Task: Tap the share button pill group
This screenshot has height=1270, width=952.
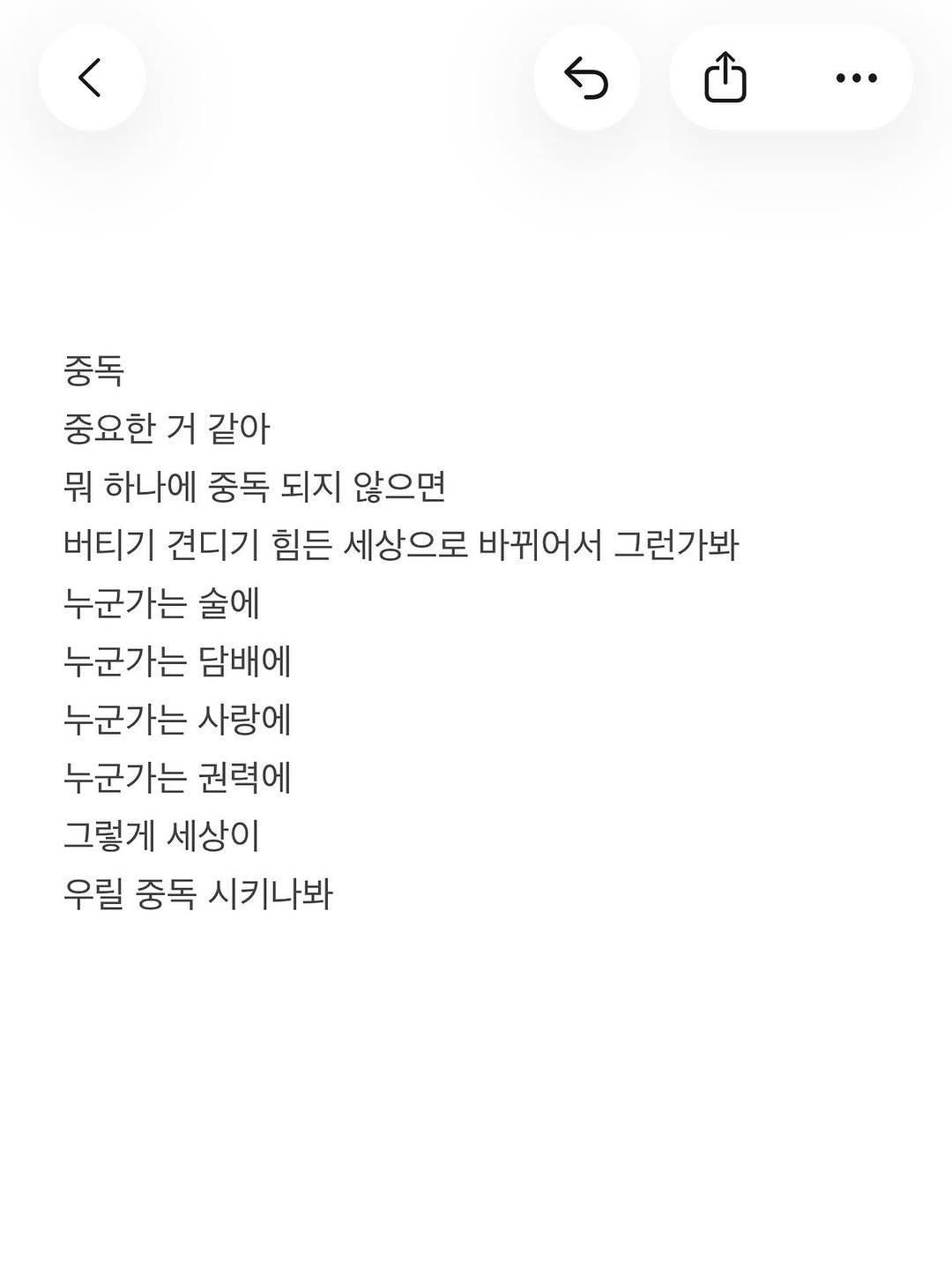Action: (x=725, y=78)
